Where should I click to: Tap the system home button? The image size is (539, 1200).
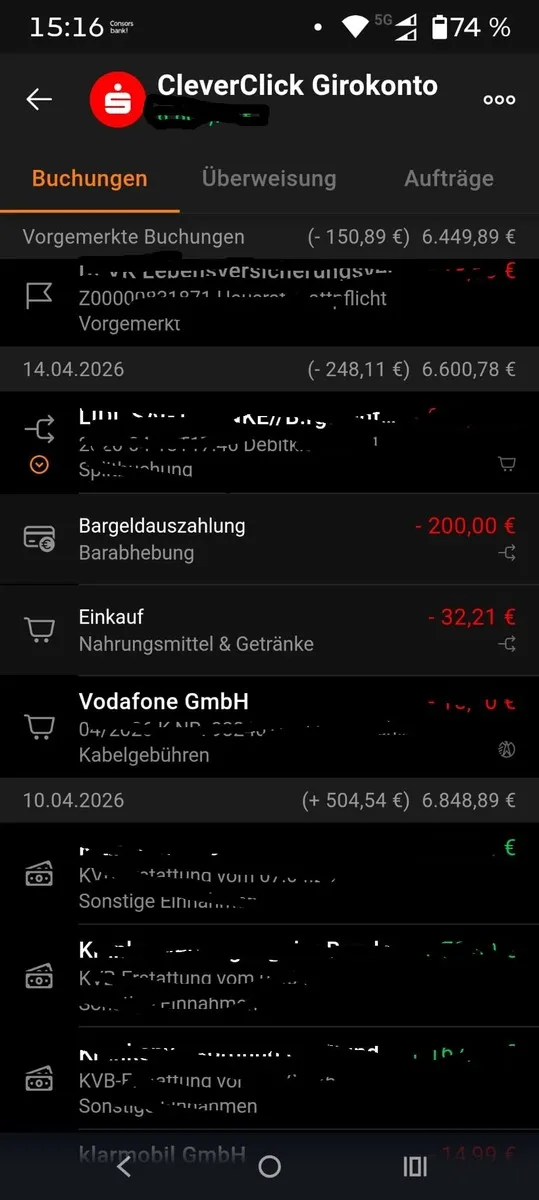point(269,1166)
